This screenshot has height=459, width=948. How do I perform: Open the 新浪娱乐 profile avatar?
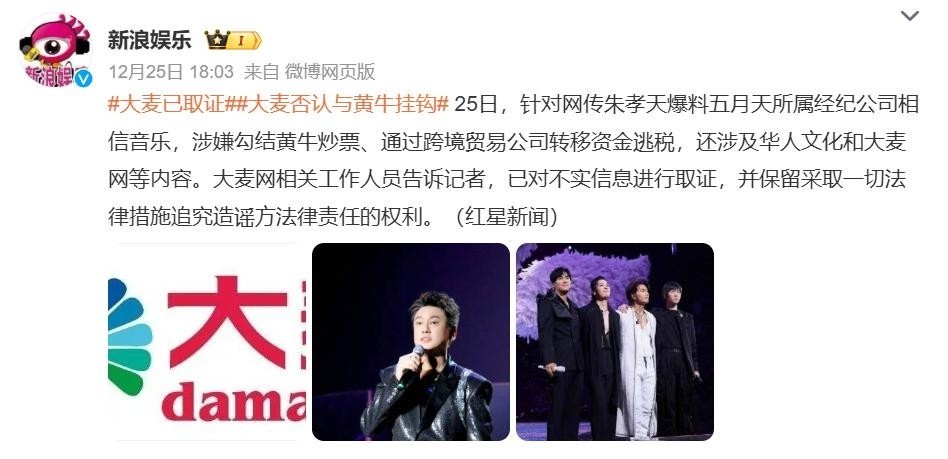click(x=52, y=52)
